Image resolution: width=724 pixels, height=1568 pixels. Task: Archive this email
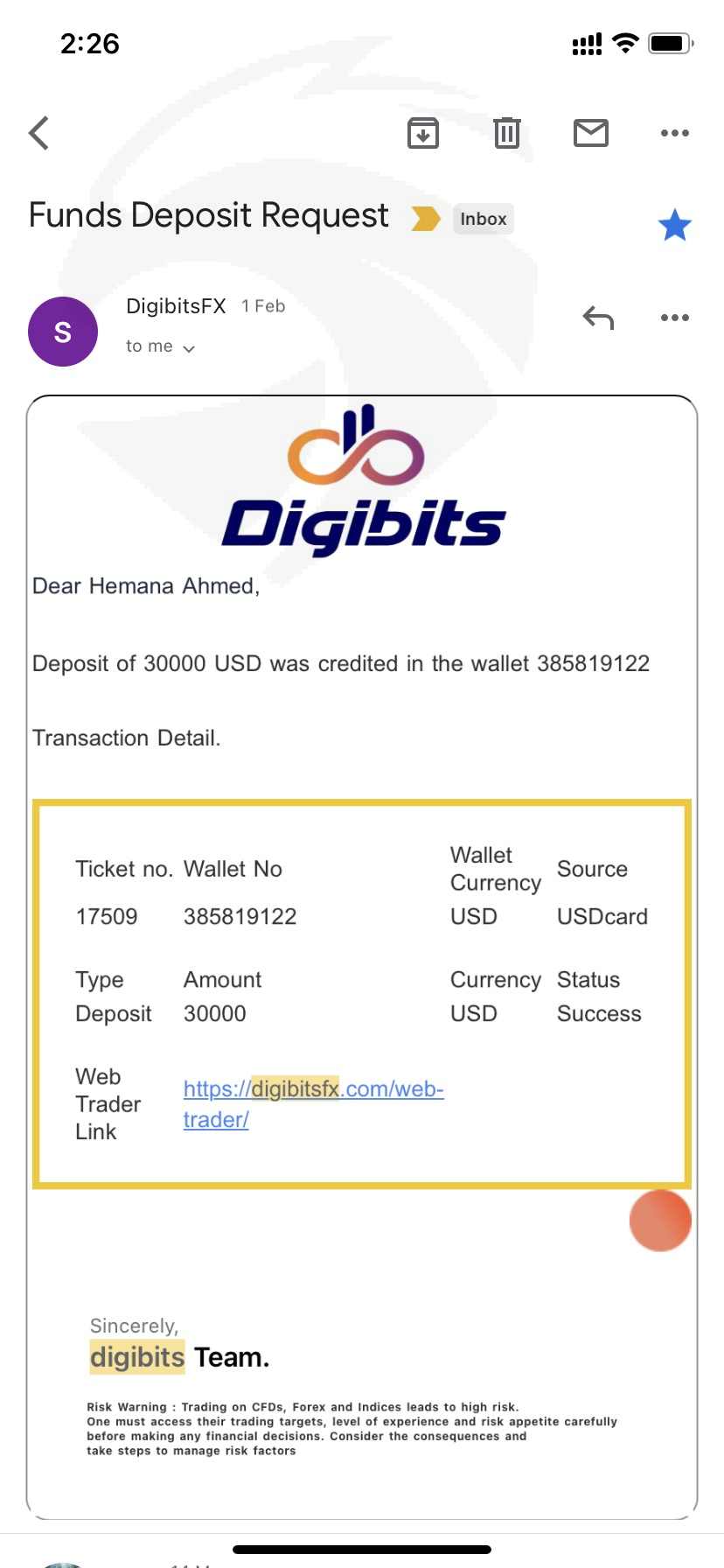[x=423, y=133]
